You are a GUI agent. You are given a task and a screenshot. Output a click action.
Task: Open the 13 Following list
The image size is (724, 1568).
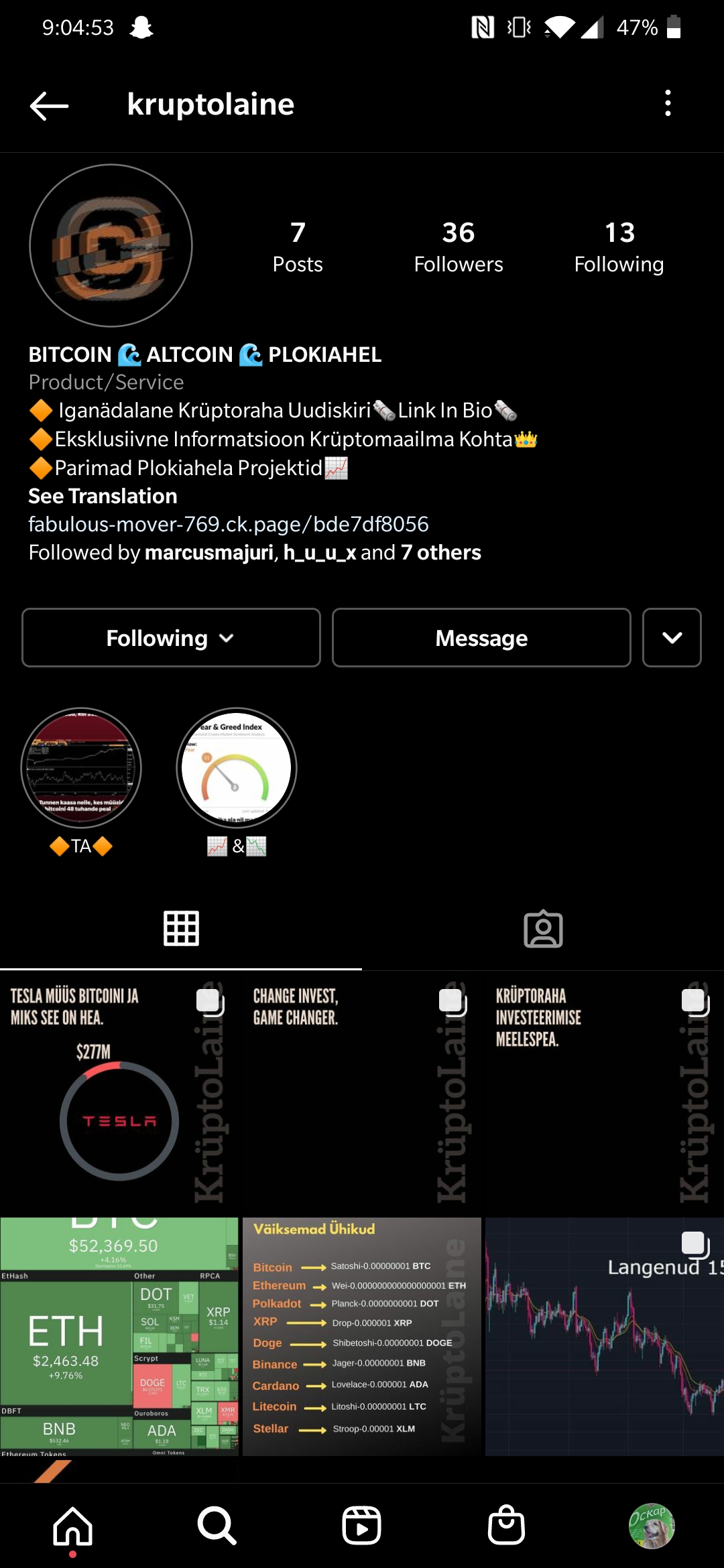tap(619, 247)
